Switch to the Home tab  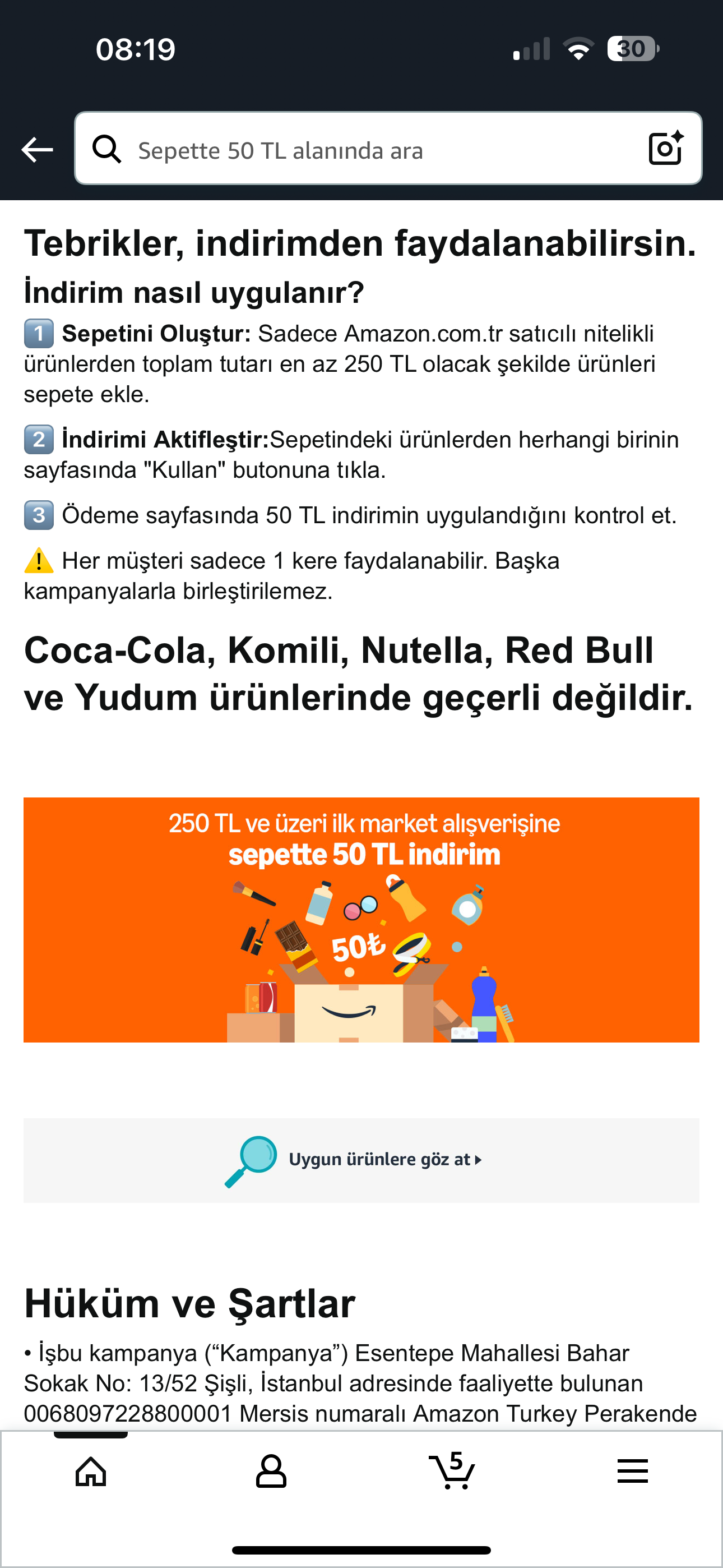coord(91,1472)
